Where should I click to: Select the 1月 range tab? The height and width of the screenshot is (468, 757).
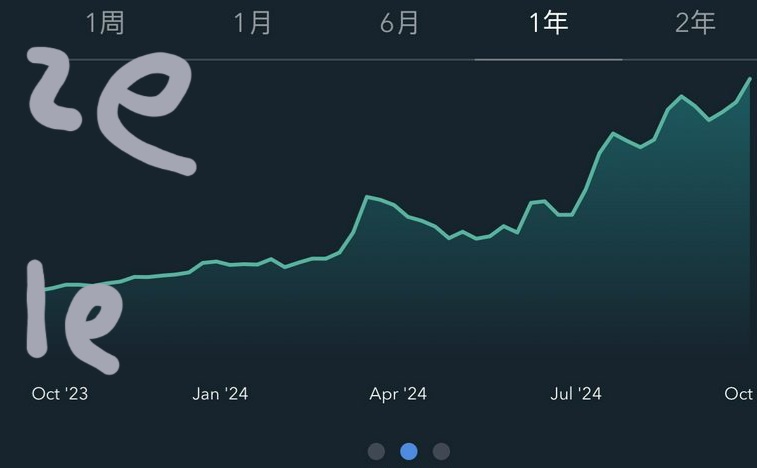[253, 24]
